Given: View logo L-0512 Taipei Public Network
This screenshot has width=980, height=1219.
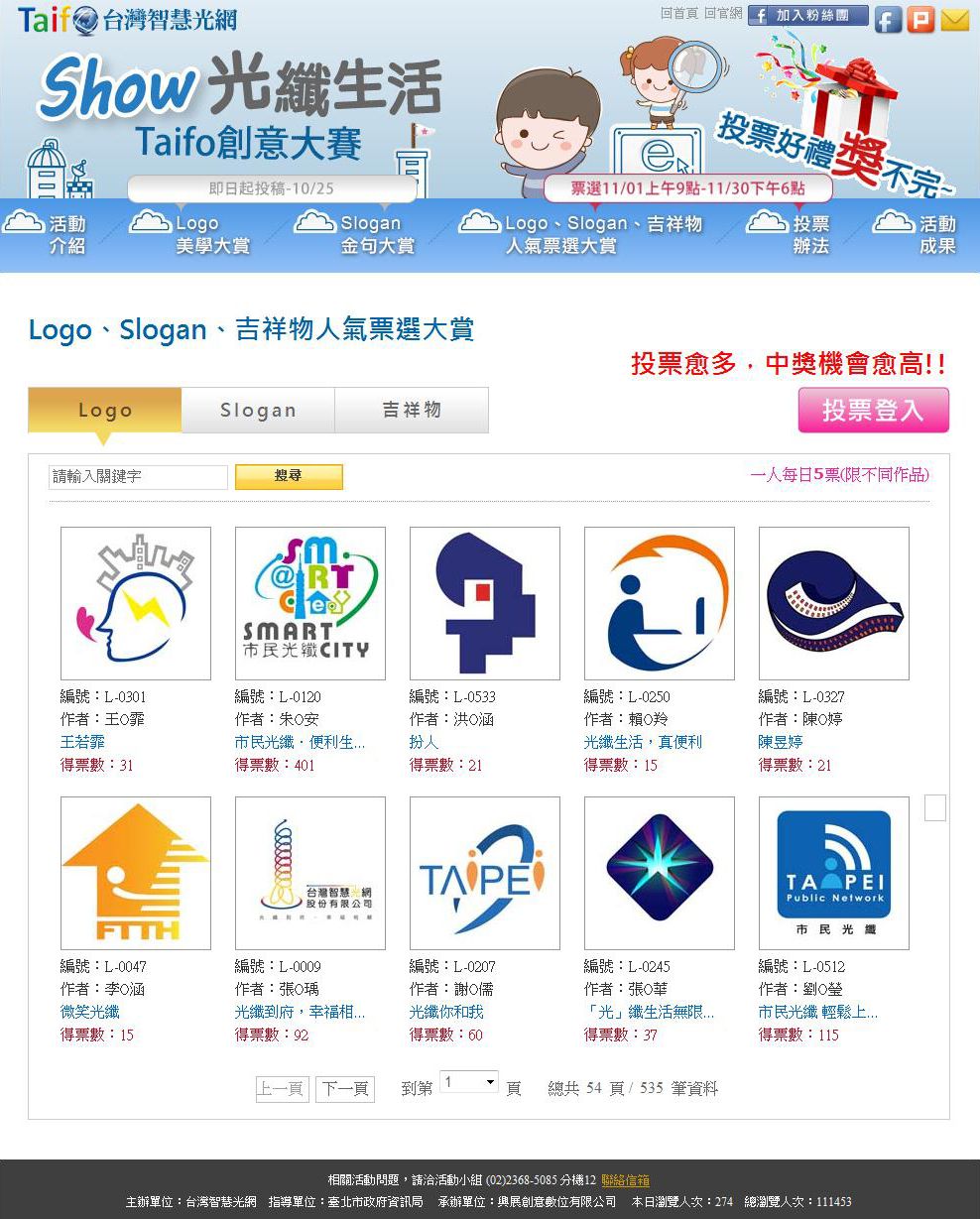Looking at the screenshot, I should (834, 873).
